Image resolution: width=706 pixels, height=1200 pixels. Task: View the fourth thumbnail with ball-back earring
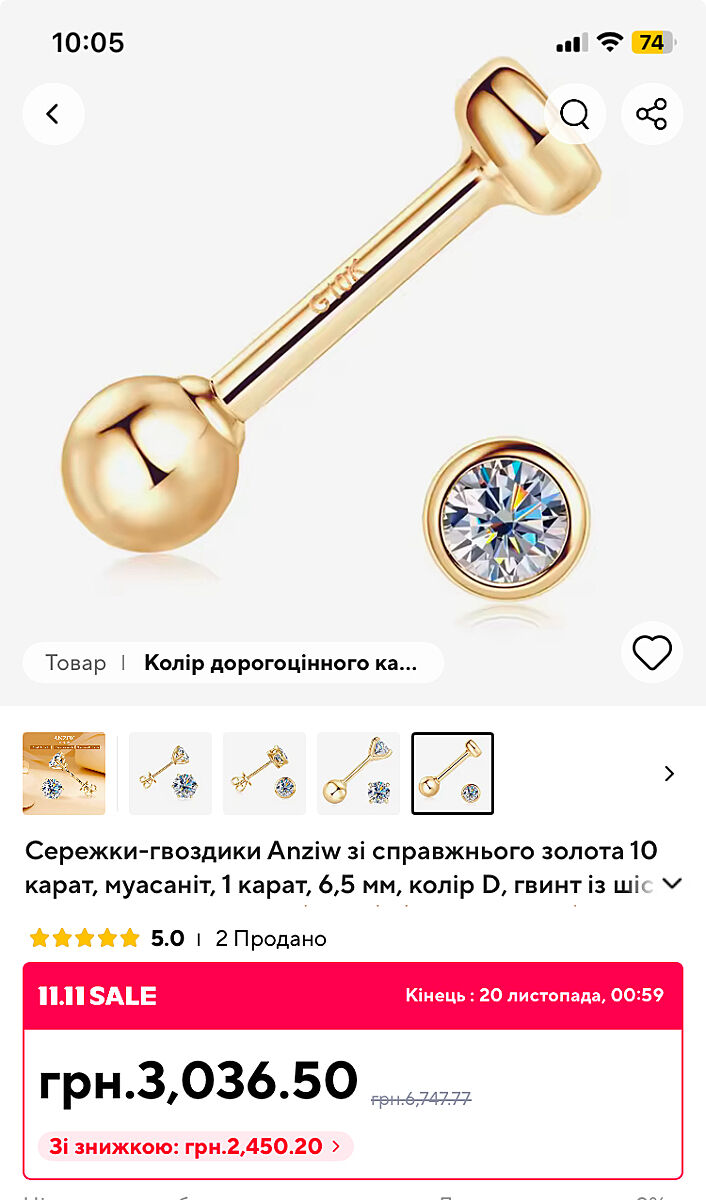(x=358, y=774)
